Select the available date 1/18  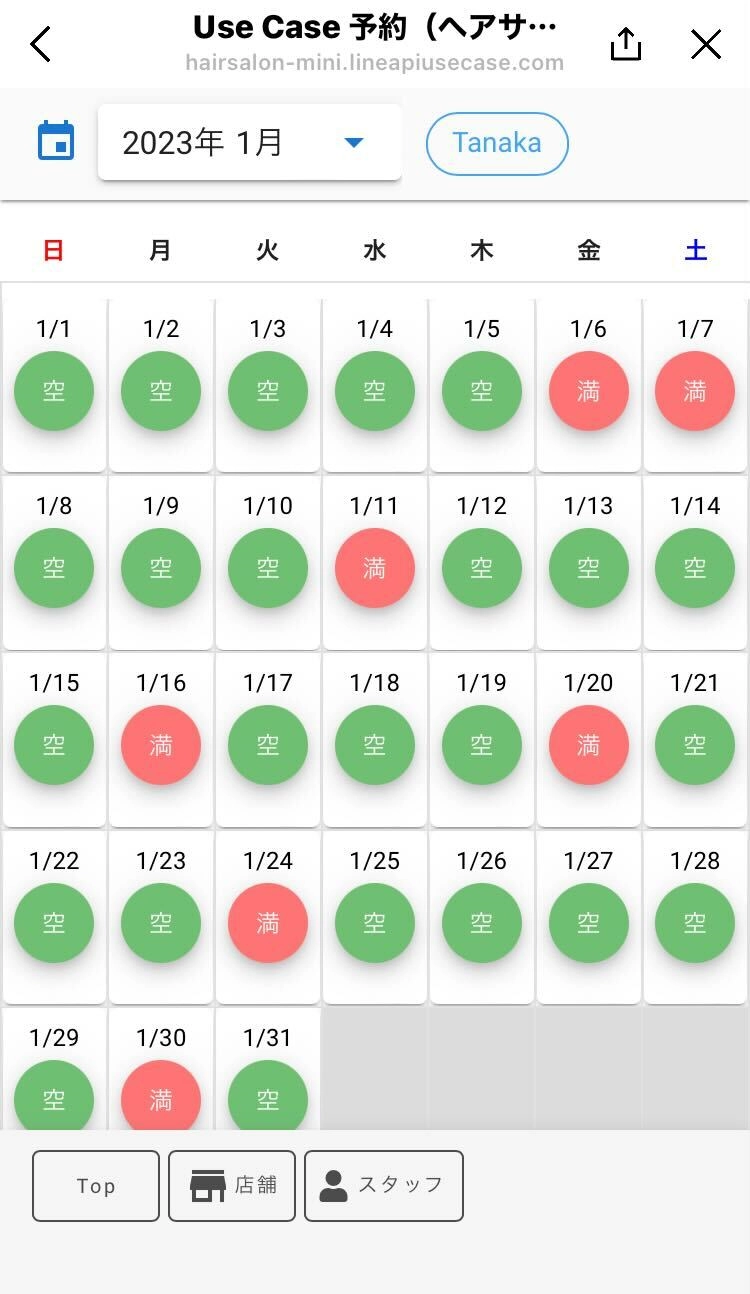click(x=375, y=745)
